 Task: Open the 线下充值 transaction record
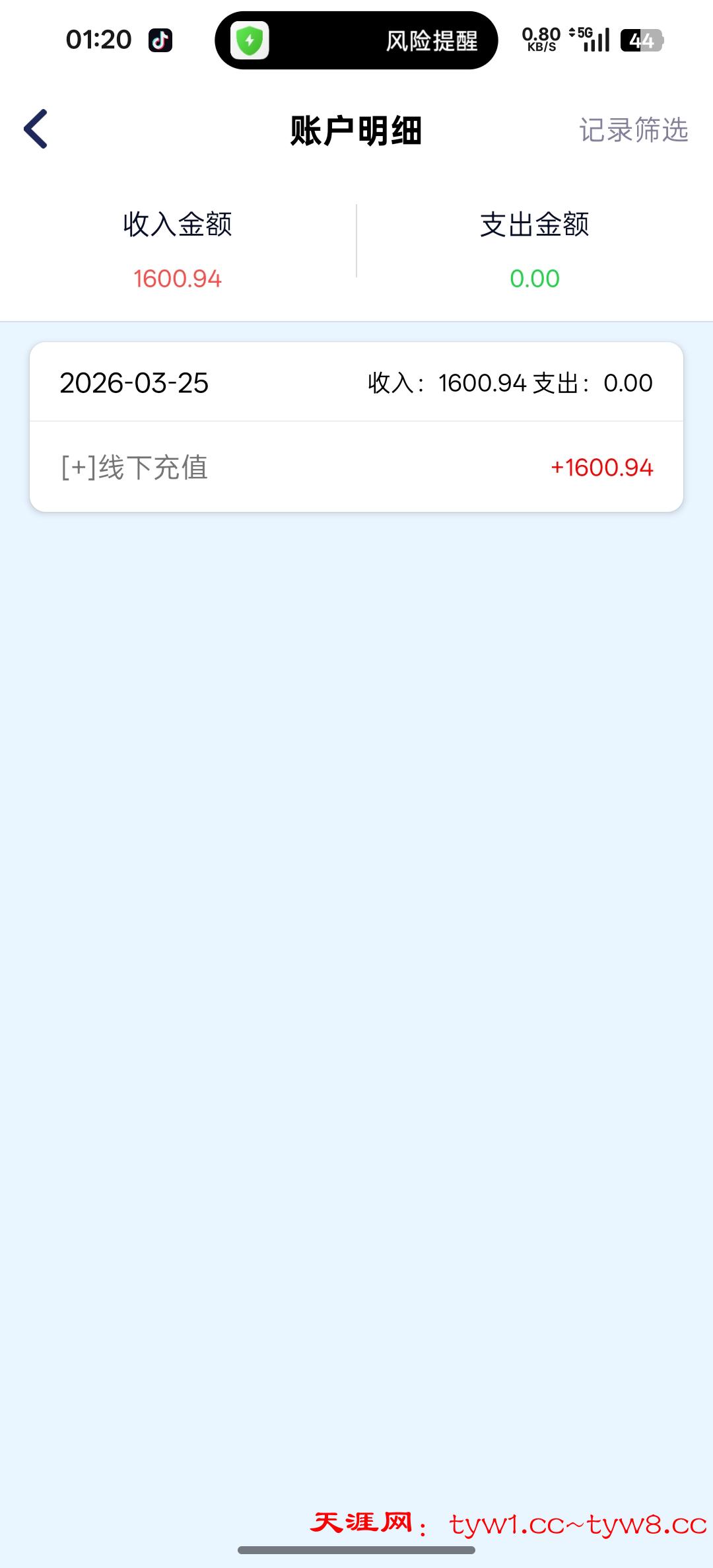click(356, 467)
